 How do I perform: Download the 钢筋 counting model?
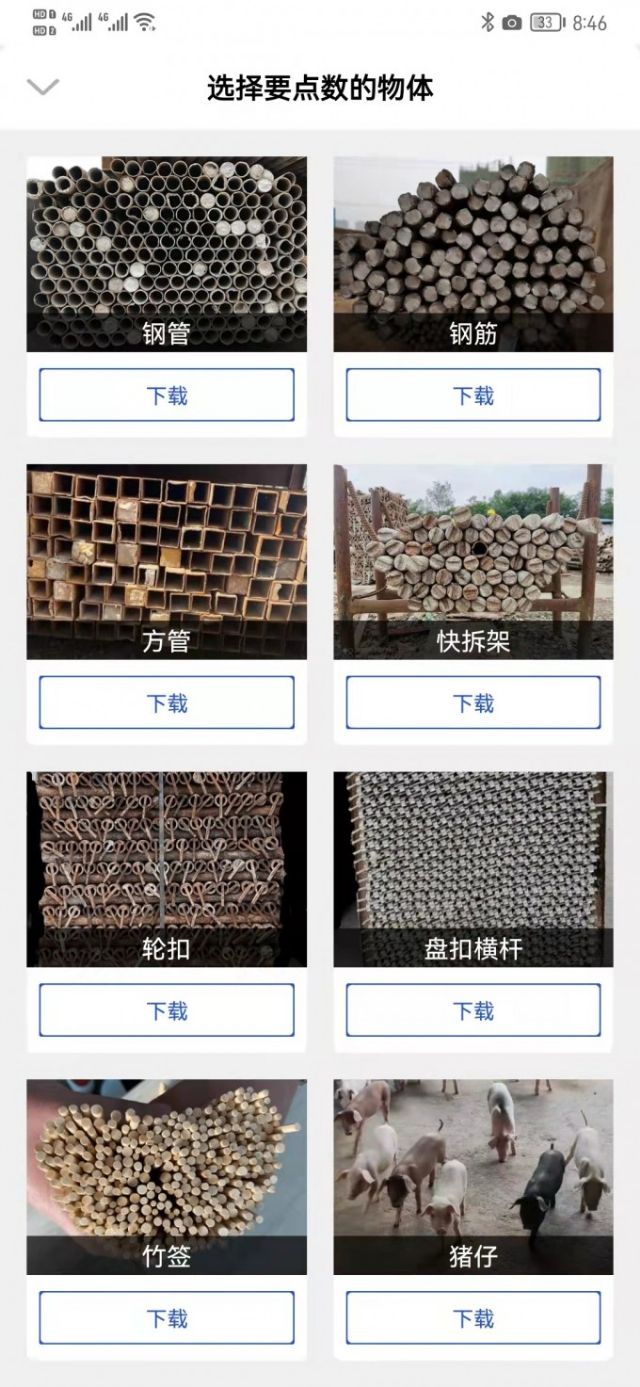pos(473,395)
